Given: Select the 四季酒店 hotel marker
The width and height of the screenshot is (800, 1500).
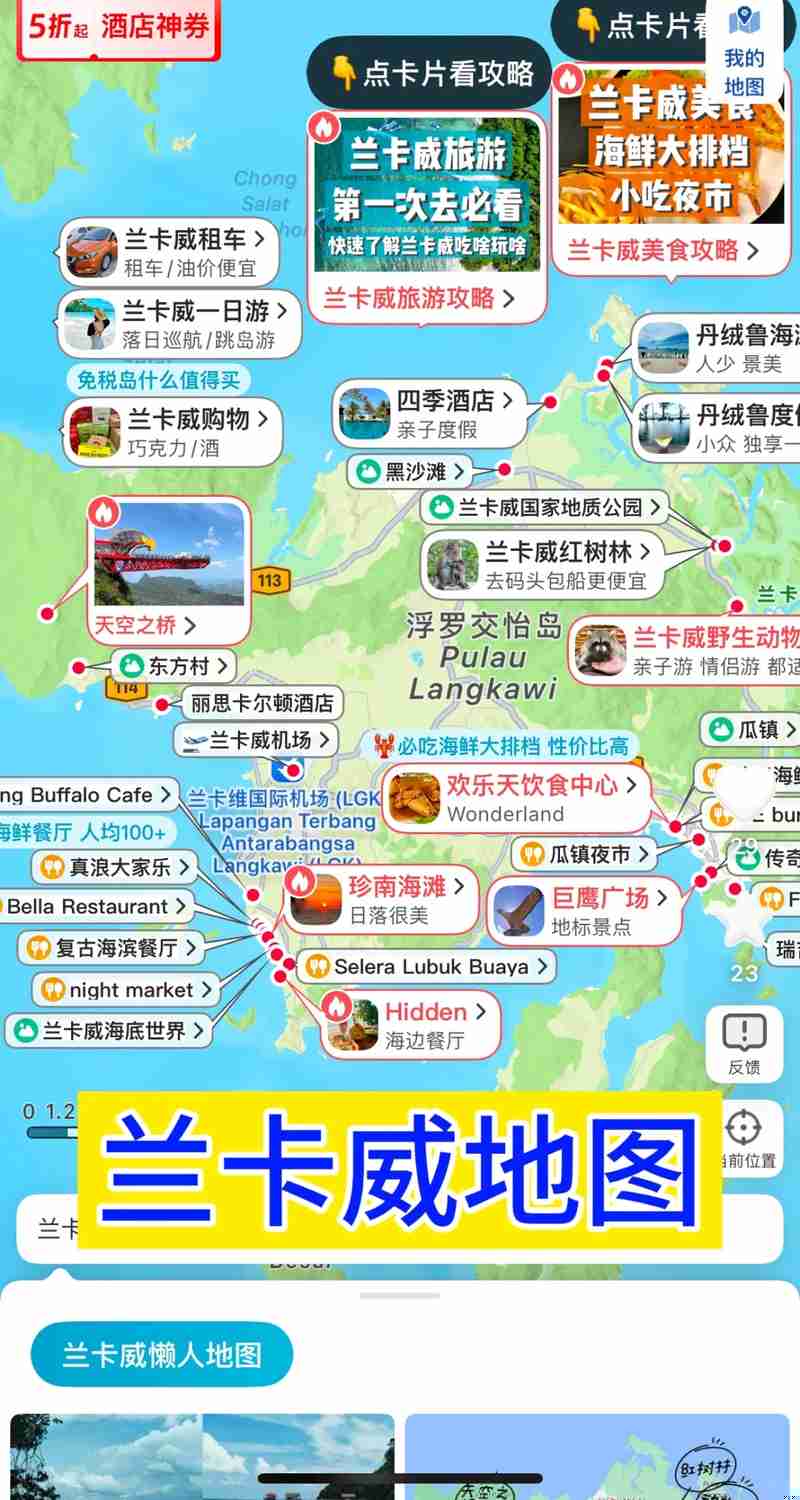Looking at the screenshot, I should coord(430,414).
